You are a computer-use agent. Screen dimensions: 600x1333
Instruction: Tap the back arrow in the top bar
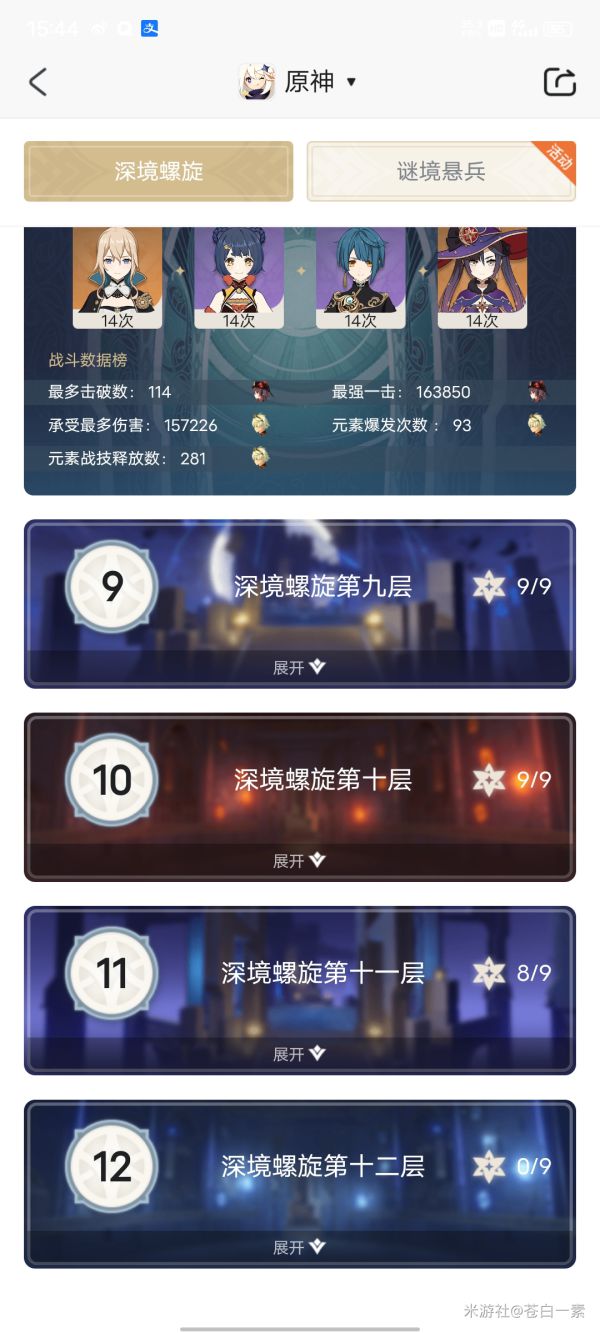click(x=38, y=82)
